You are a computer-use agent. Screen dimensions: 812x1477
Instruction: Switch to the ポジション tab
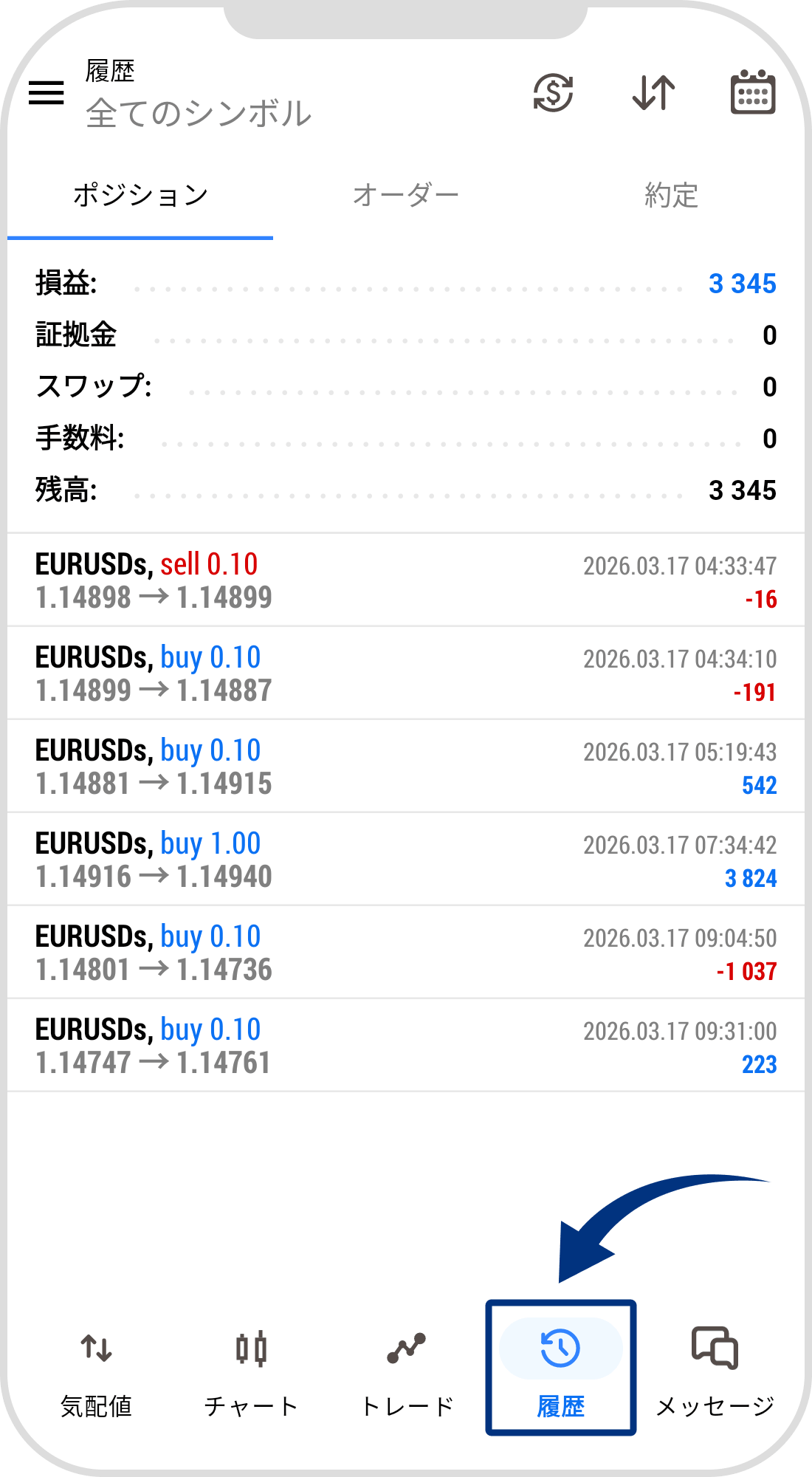coord(140,196)
